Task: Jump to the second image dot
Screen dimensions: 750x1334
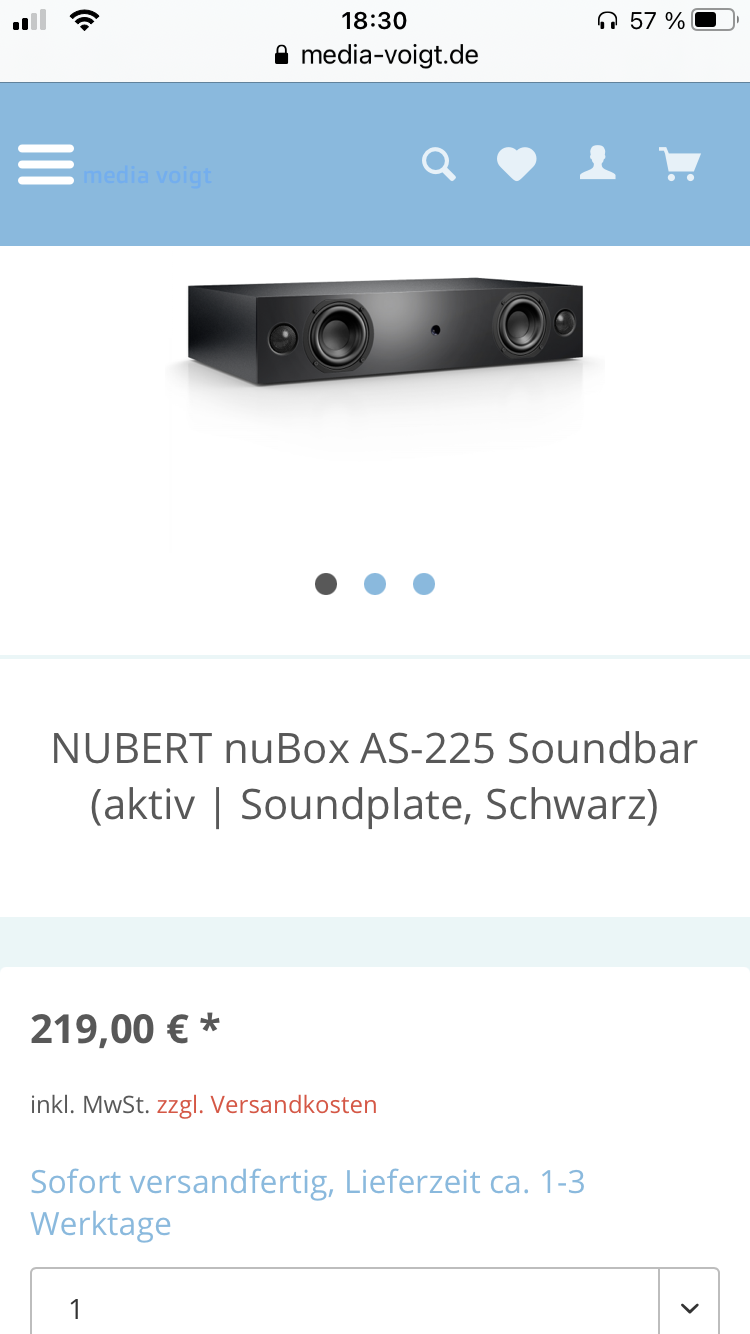Action: 375,584
